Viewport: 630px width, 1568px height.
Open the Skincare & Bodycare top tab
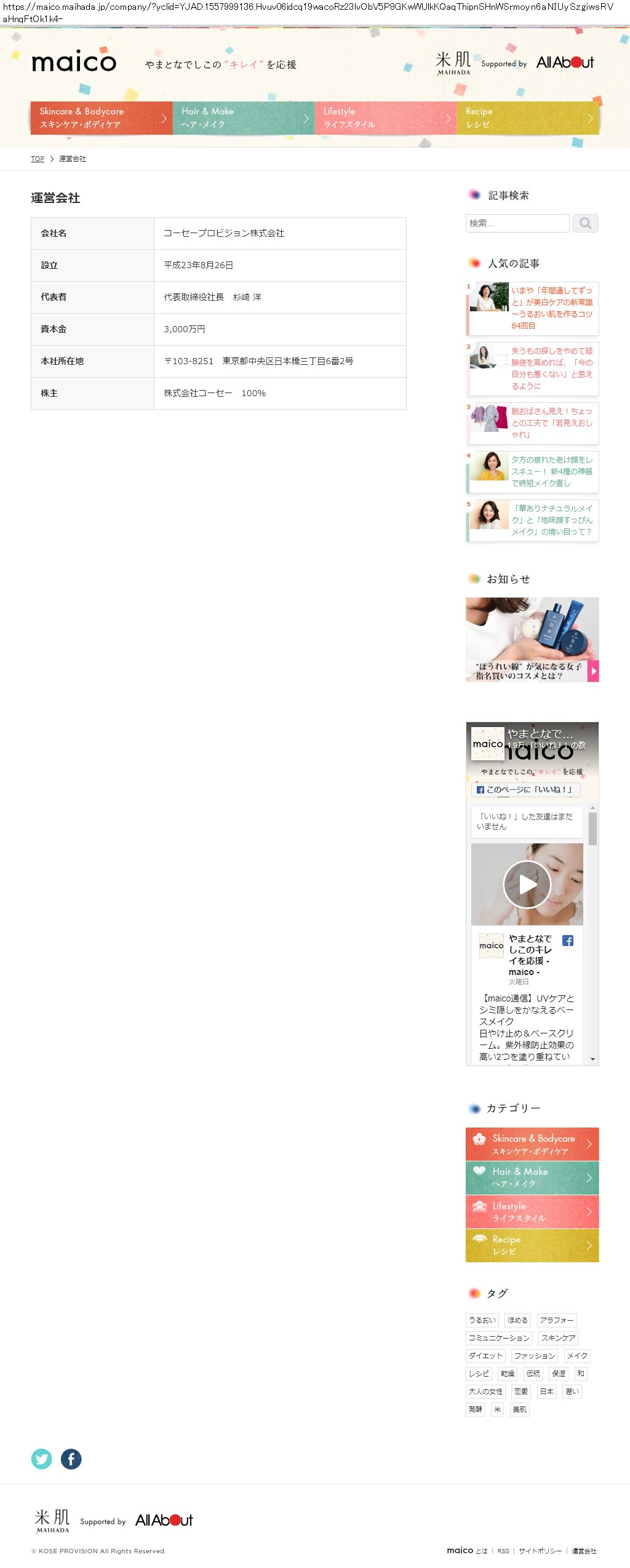102,117
